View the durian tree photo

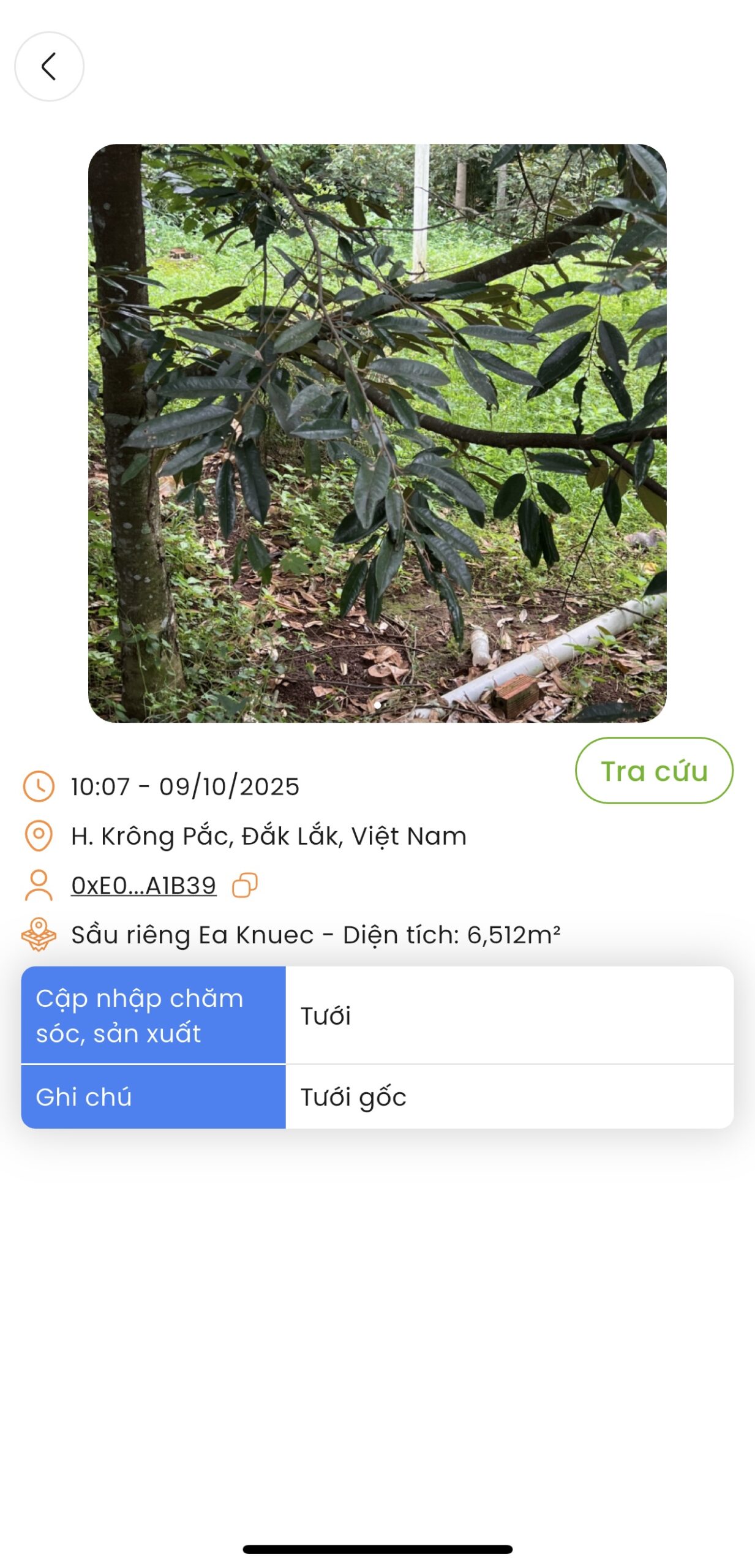(x=377, y=432)
